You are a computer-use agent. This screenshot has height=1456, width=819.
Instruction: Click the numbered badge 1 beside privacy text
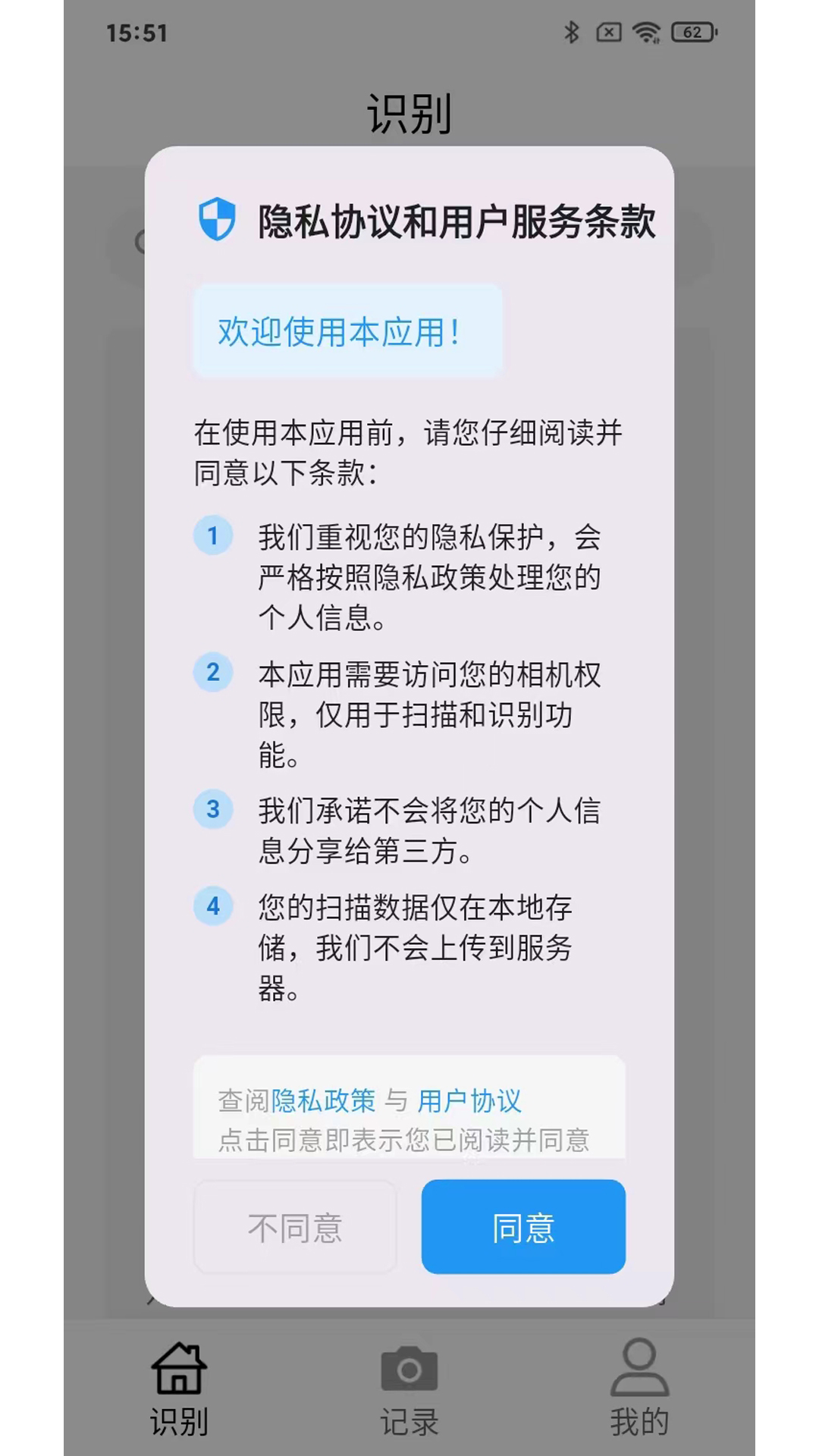pyautogui.click(x=213, y=536)
